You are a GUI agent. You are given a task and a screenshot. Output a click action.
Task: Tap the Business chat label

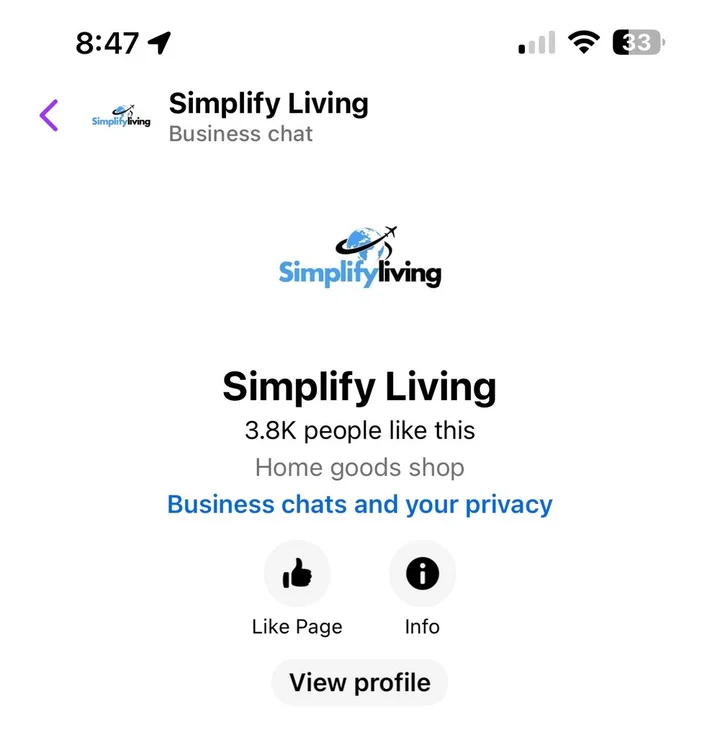[240, 134]
